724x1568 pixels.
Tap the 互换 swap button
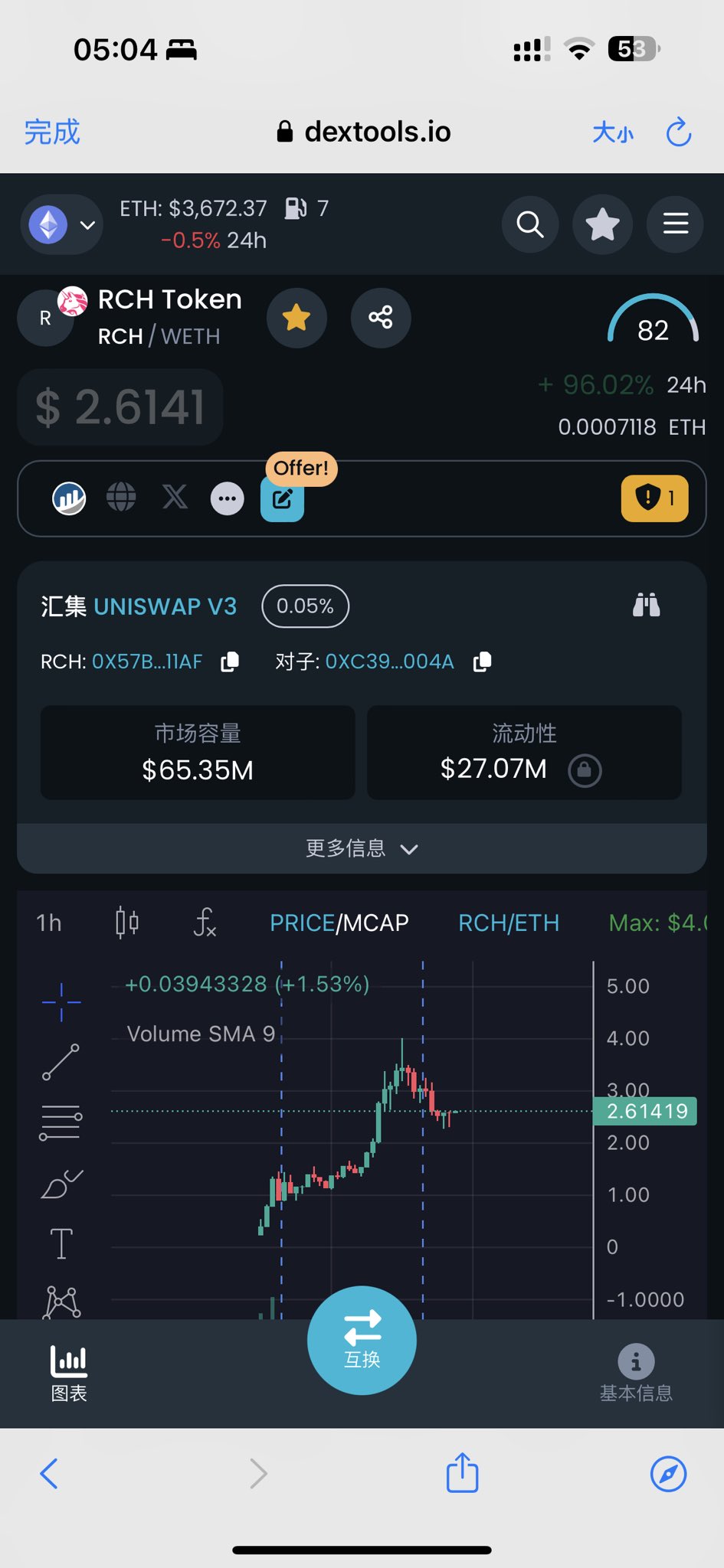(362, 1340)
